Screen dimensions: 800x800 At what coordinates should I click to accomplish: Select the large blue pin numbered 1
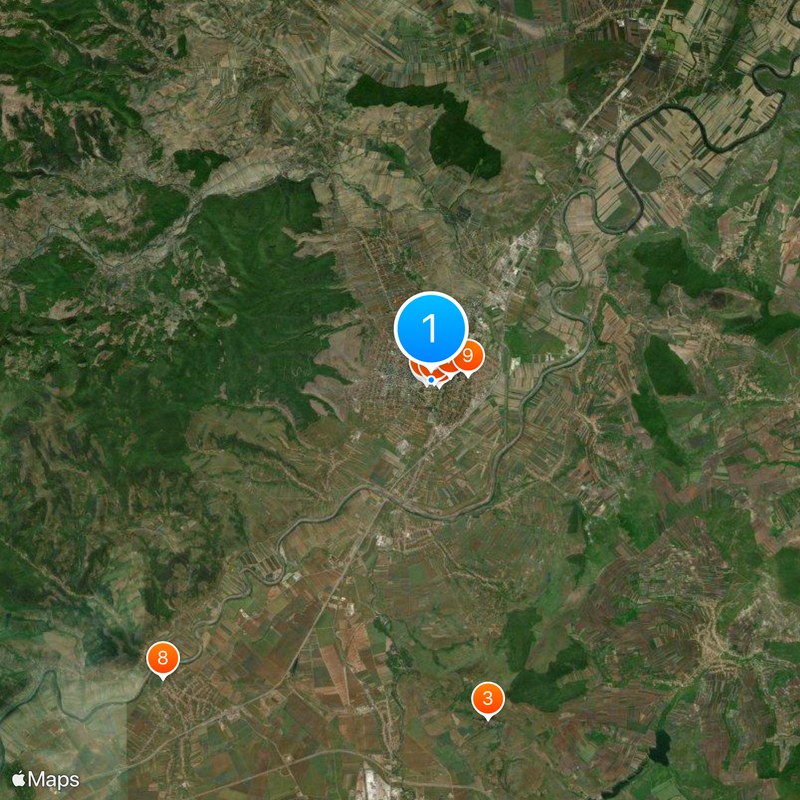[431, 328]
